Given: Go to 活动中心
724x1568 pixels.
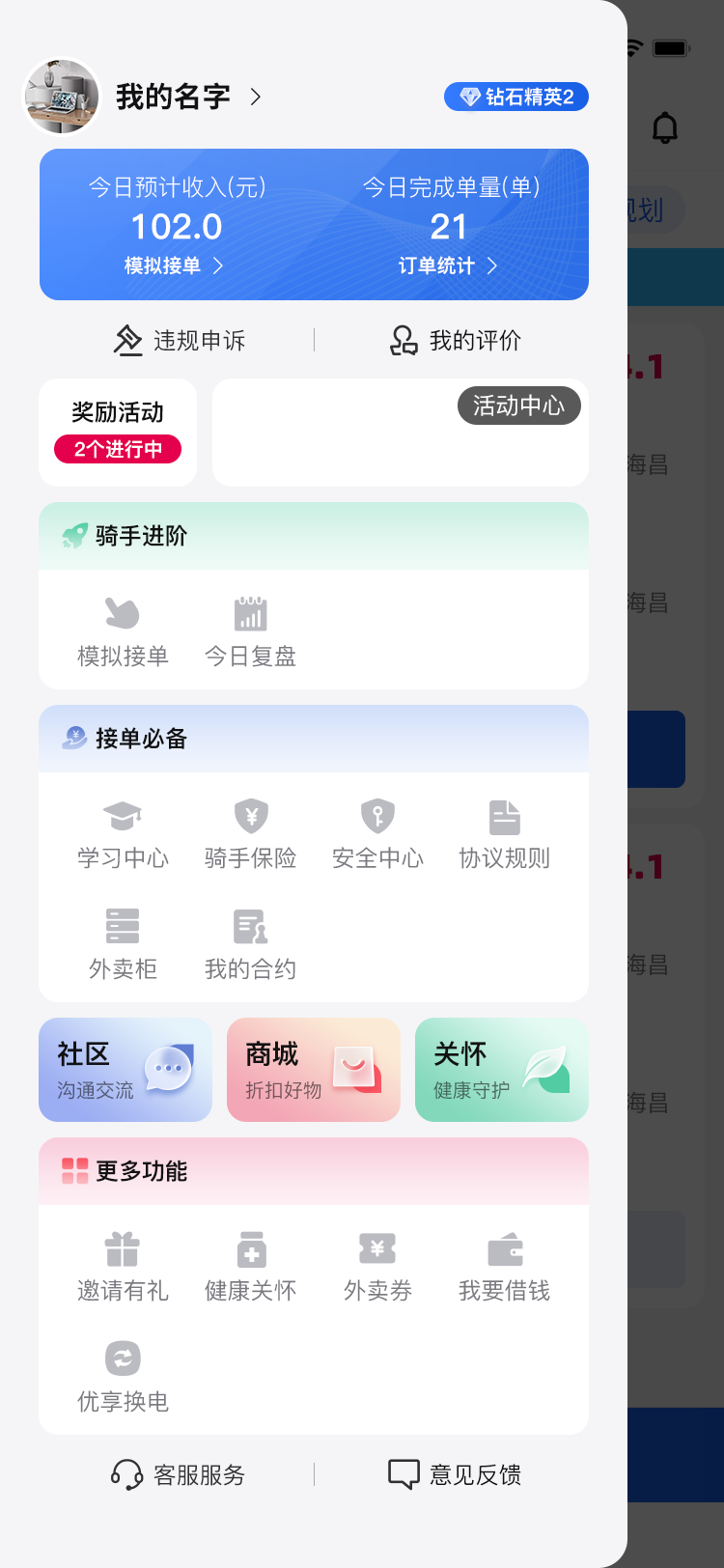Looking at the screenshot, I should [x=518, y=406].
